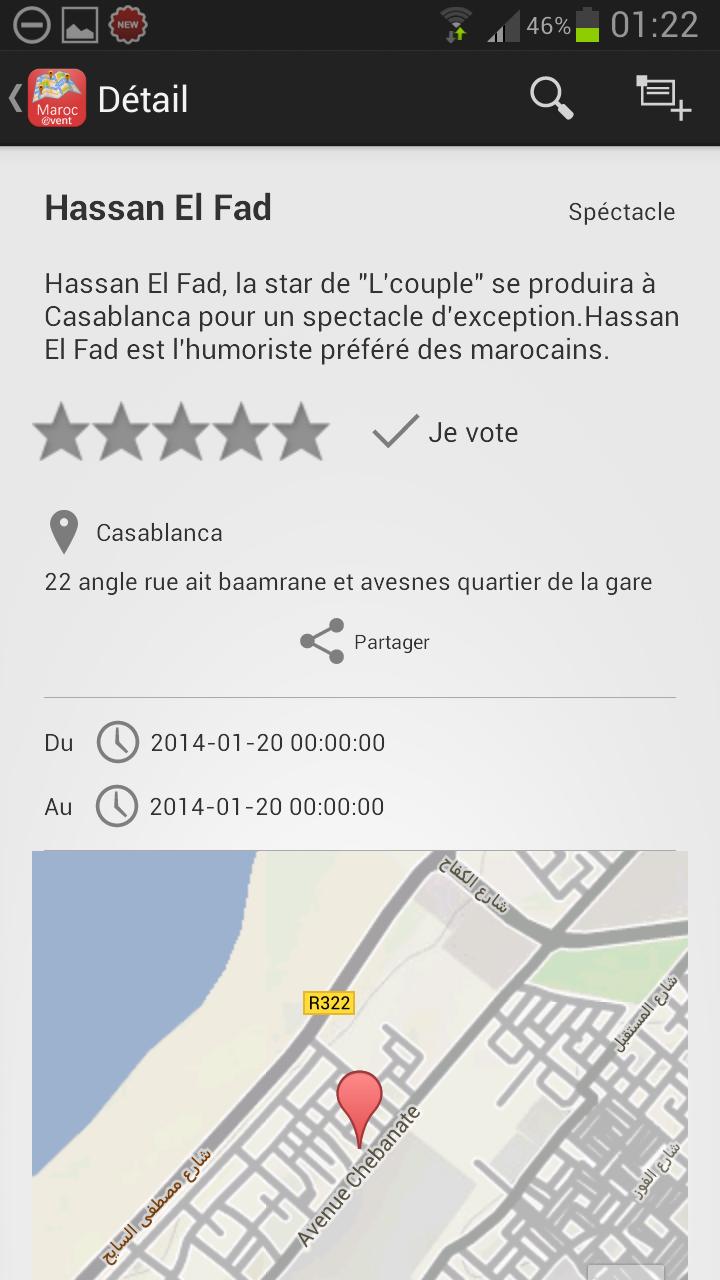The image size is (720, 1280).
Task: Tap the clock icon beside the Du date
Action: click(117, 742)
